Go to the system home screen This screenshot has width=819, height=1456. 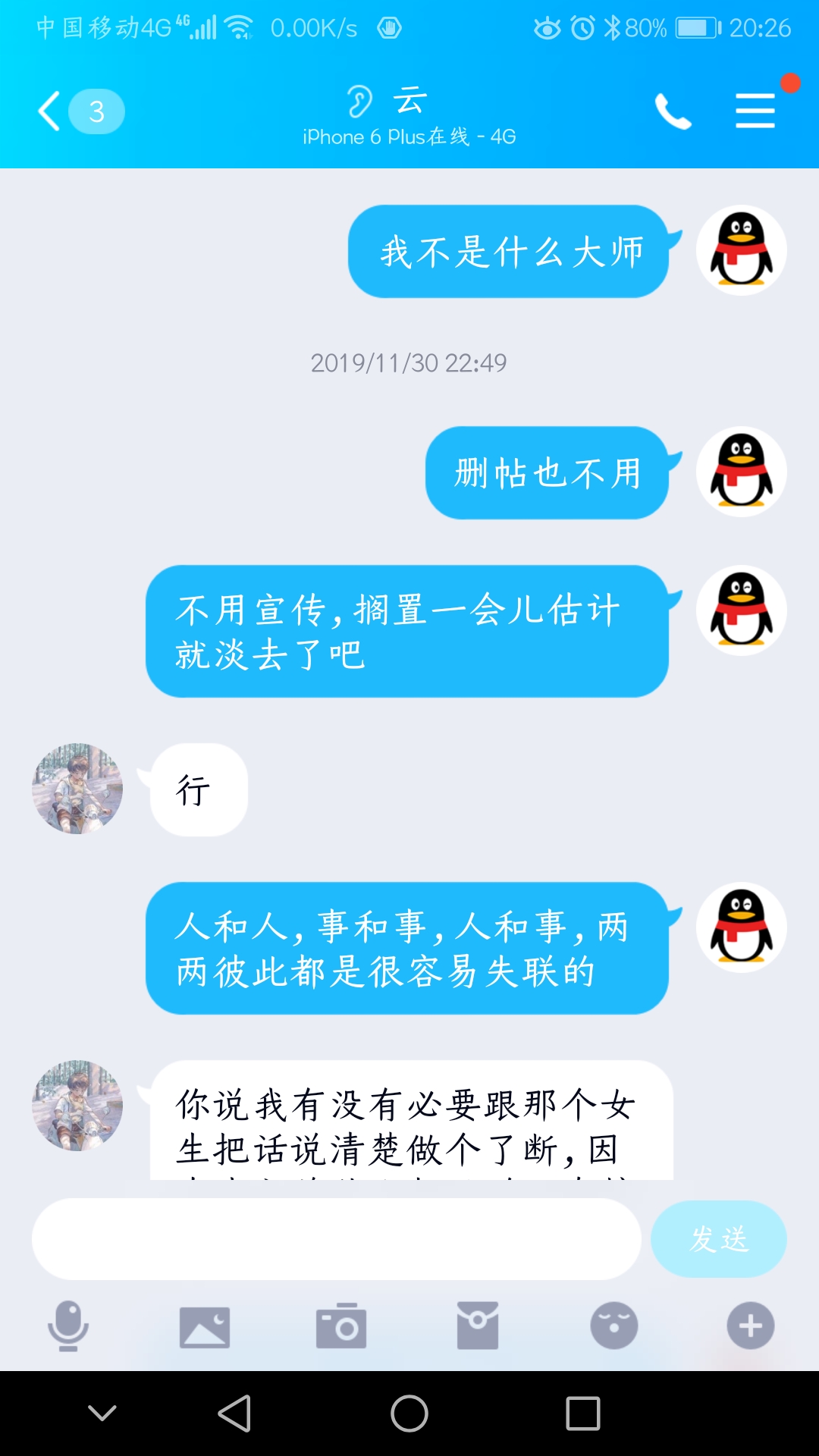(x=409, y=1414)
